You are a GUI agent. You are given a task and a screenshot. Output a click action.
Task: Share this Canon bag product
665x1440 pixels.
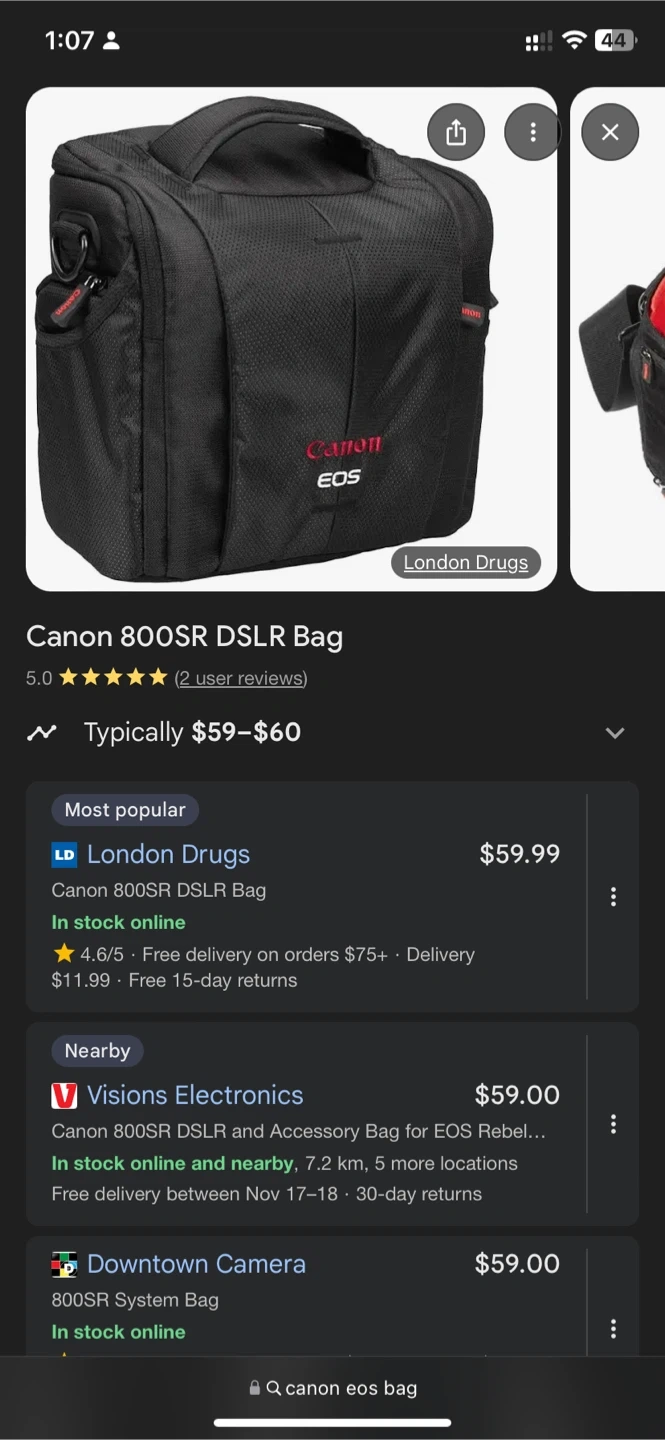click(456, 132)
